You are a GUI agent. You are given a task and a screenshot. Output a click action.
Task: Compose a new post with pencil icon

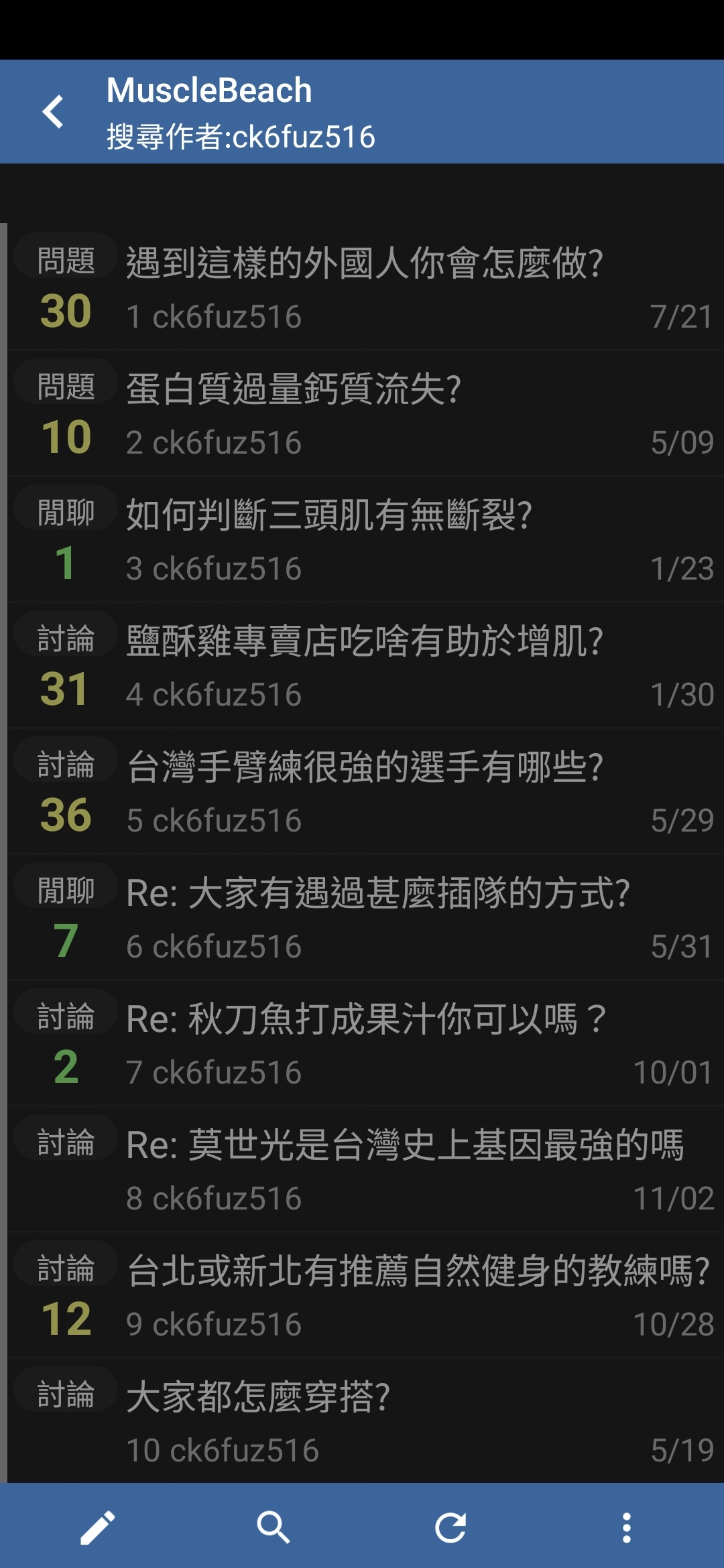[98, 1528]
